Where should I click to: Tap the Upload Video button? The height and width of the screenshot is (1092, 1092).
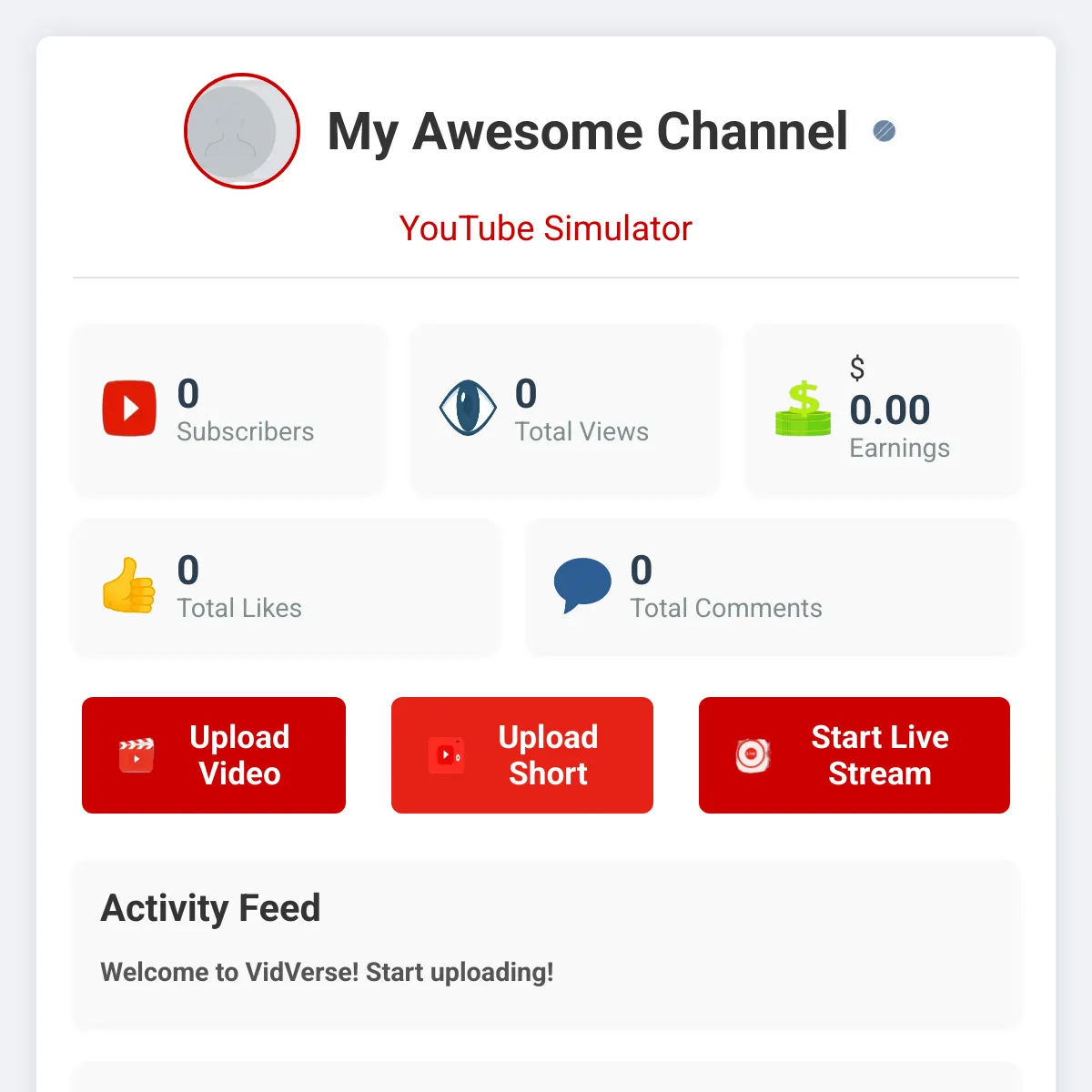pyautogui.click(x=214, y=755)
